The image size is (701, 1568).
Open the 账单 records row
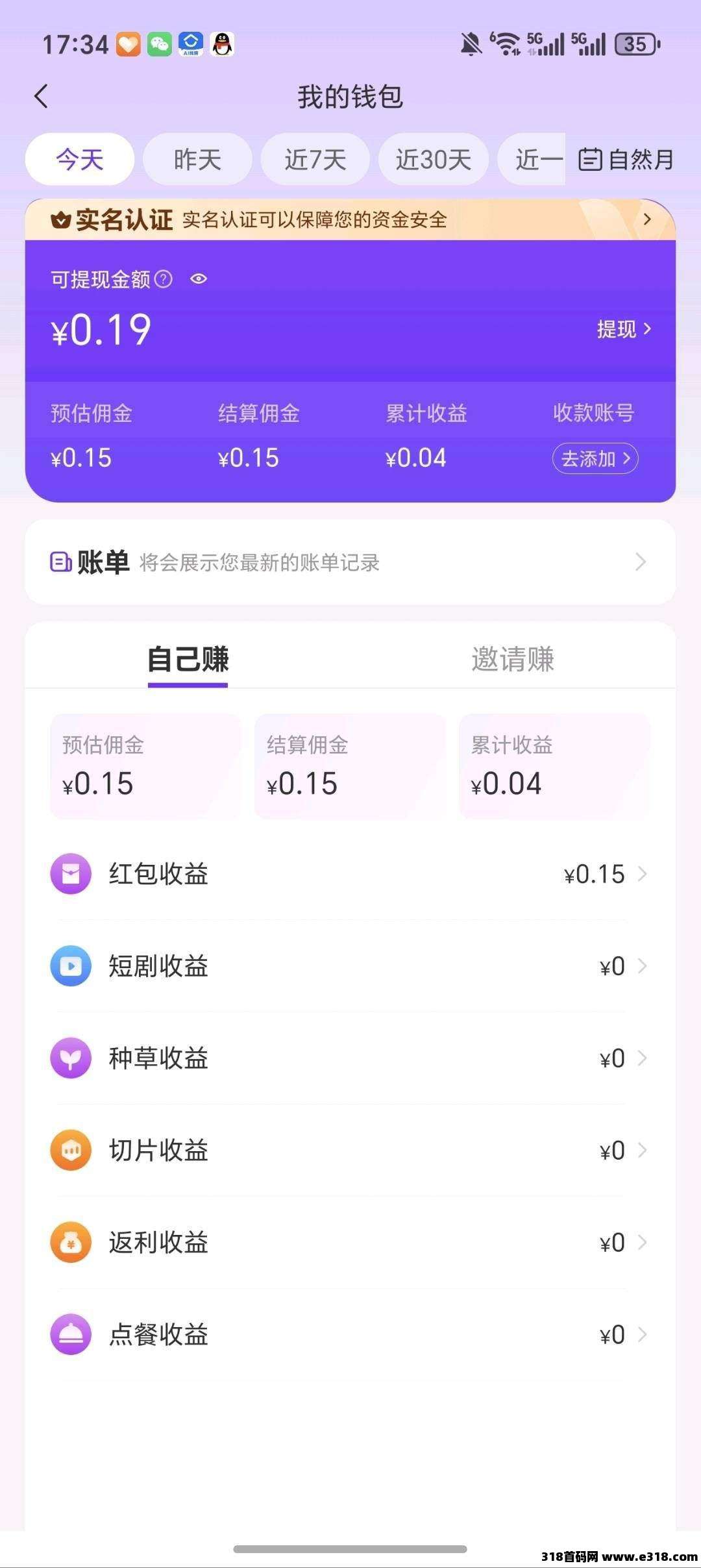[x=350, y=562]
